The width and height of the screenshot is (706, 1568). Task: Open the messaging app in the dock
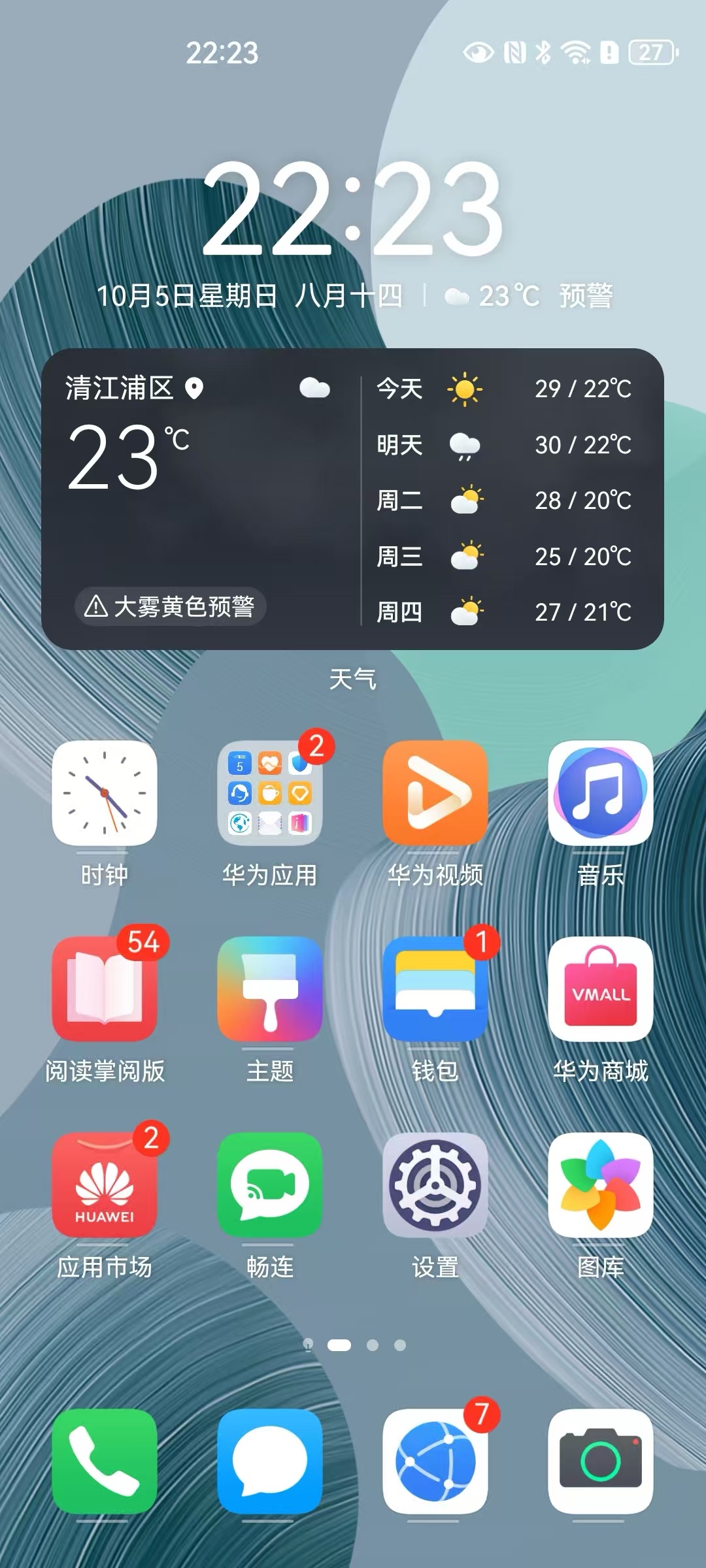[269, 1461]
